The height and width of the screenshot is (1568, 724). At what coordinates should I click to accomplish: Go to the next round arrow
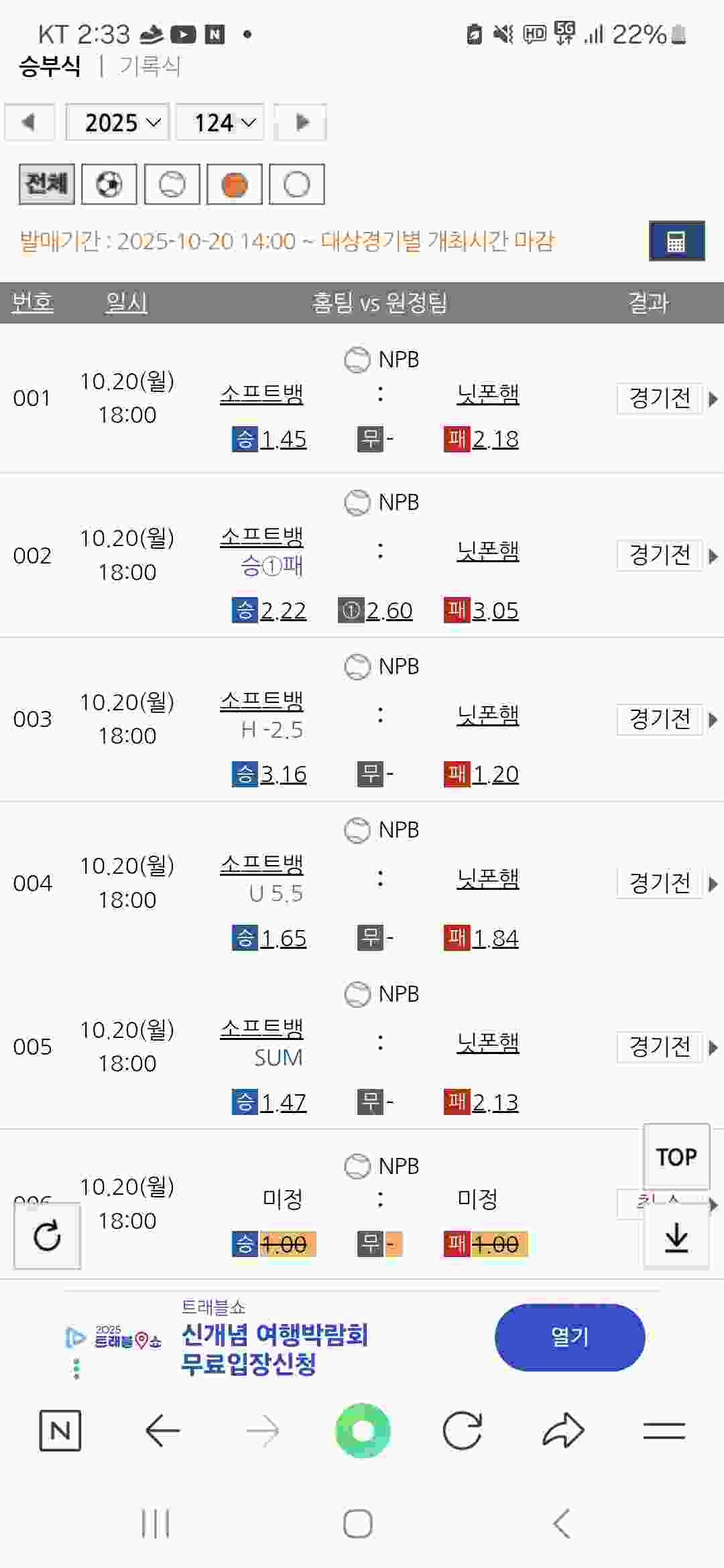click(x=301, y=122)
